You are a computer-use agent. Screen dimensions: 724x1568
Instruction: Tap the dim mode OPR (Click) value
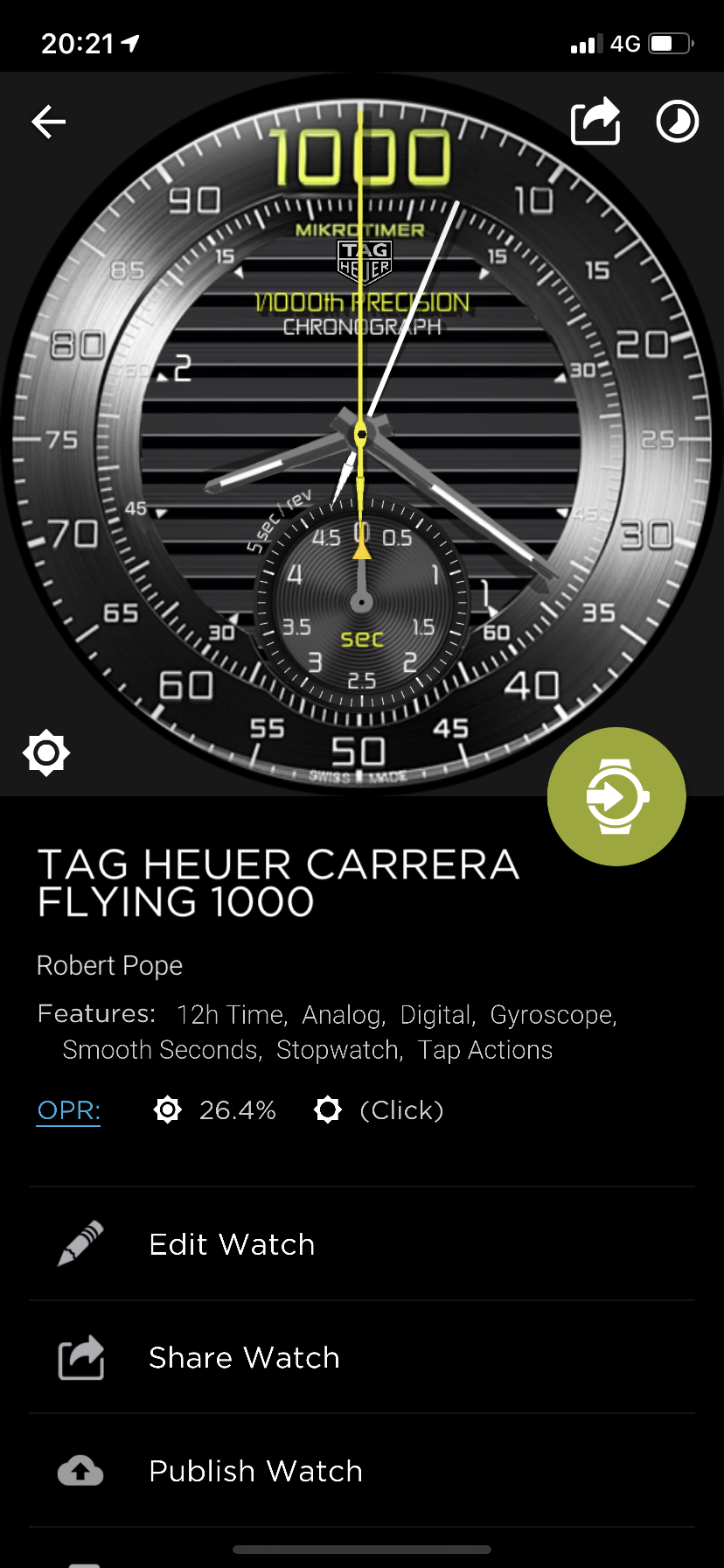point(401,1110)
